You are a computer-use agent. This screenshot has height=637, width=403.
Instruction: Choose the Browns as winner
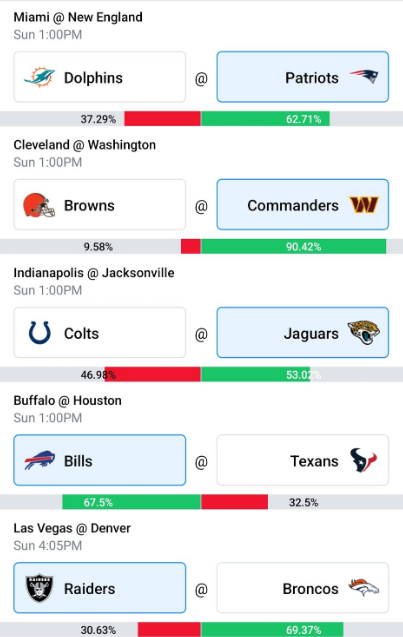point(100,205)
